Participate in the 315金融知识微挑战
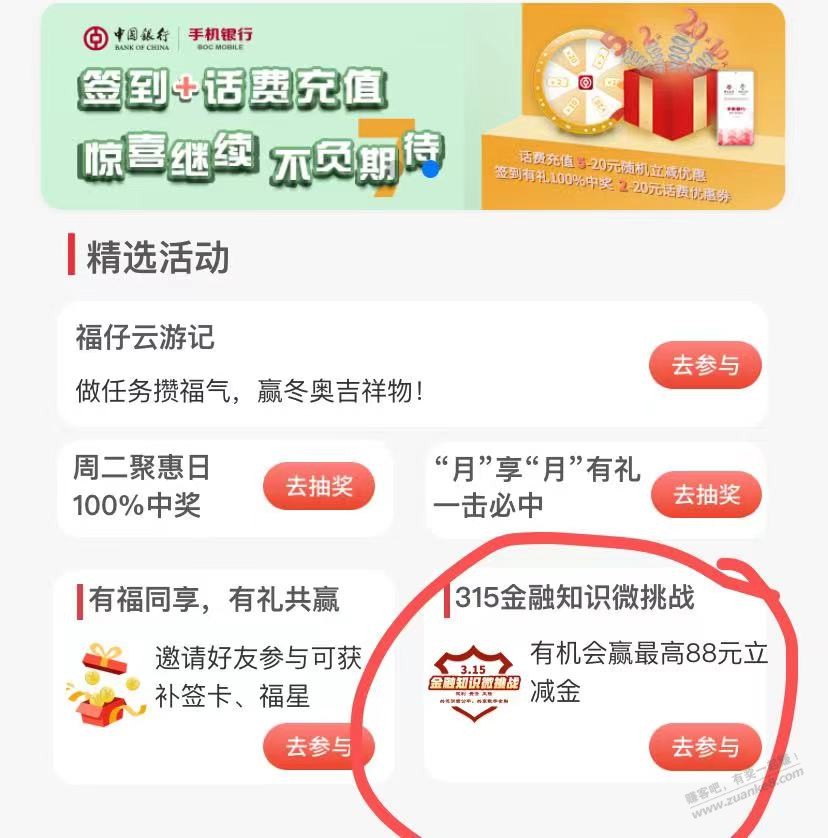 [705, 747]
